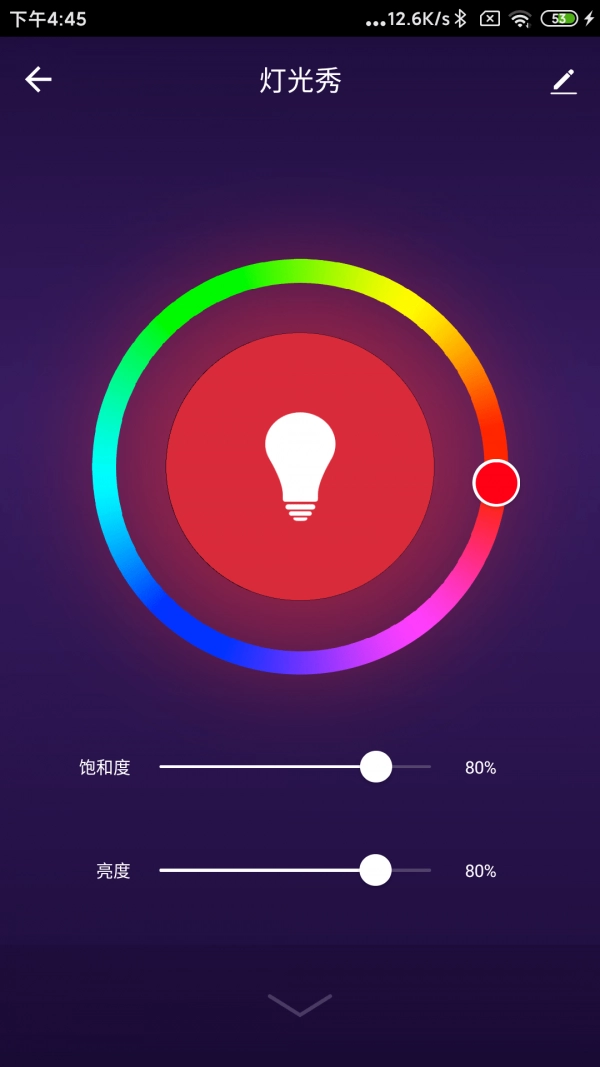Go back from the 灯光秀 screen

coord(38,80)
